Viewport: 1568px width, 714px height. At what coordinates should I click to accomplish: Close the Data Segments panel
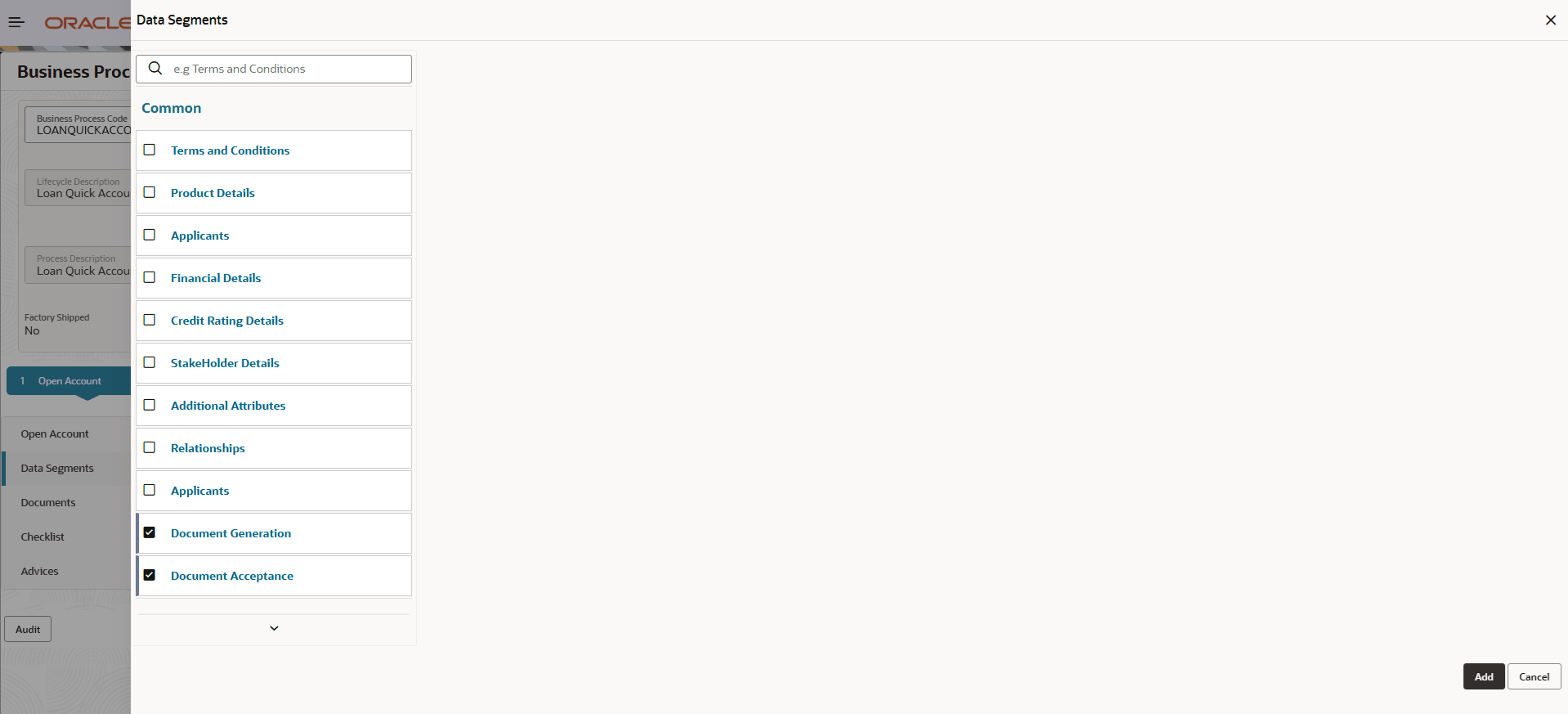point(1550,20)
